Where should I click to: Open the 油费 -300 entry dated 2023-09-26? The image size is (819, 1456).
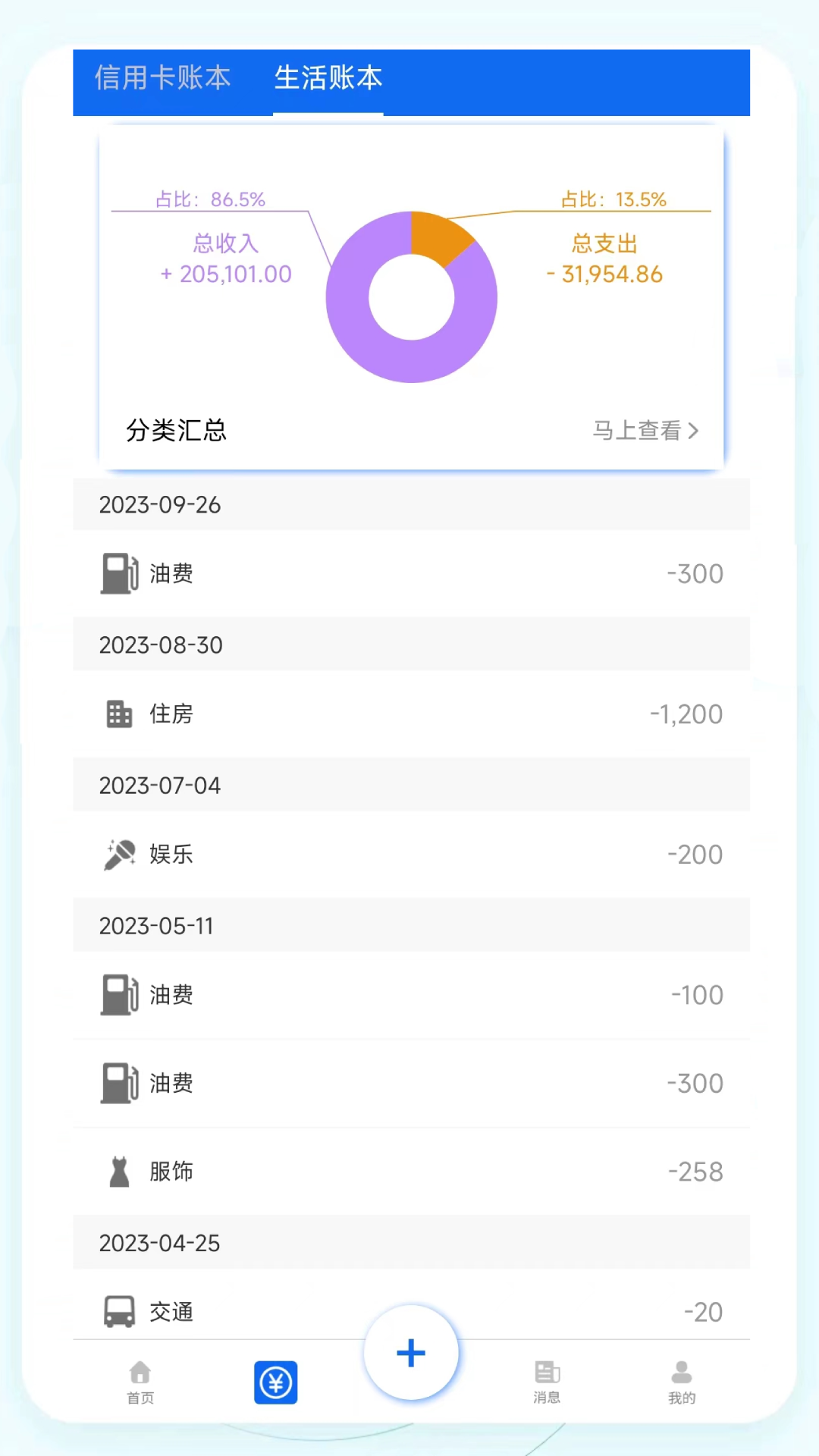411,574
